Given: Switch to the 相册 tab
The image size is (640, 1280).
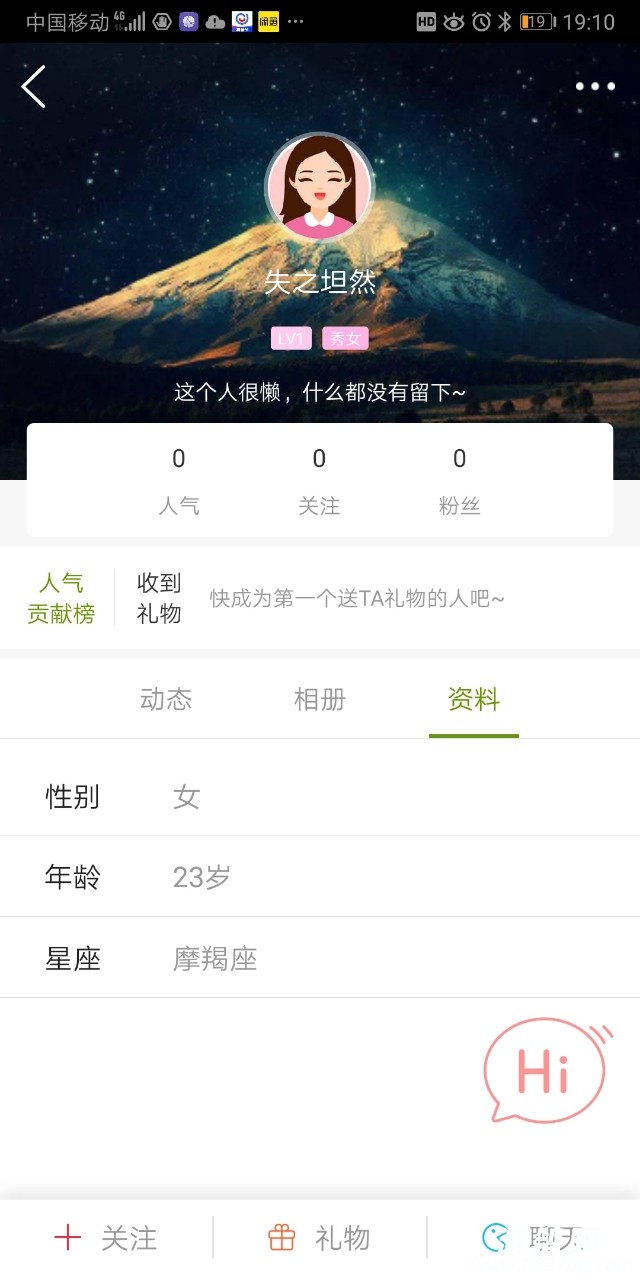Looking at the screenshot, I should [x=320, y=699].
